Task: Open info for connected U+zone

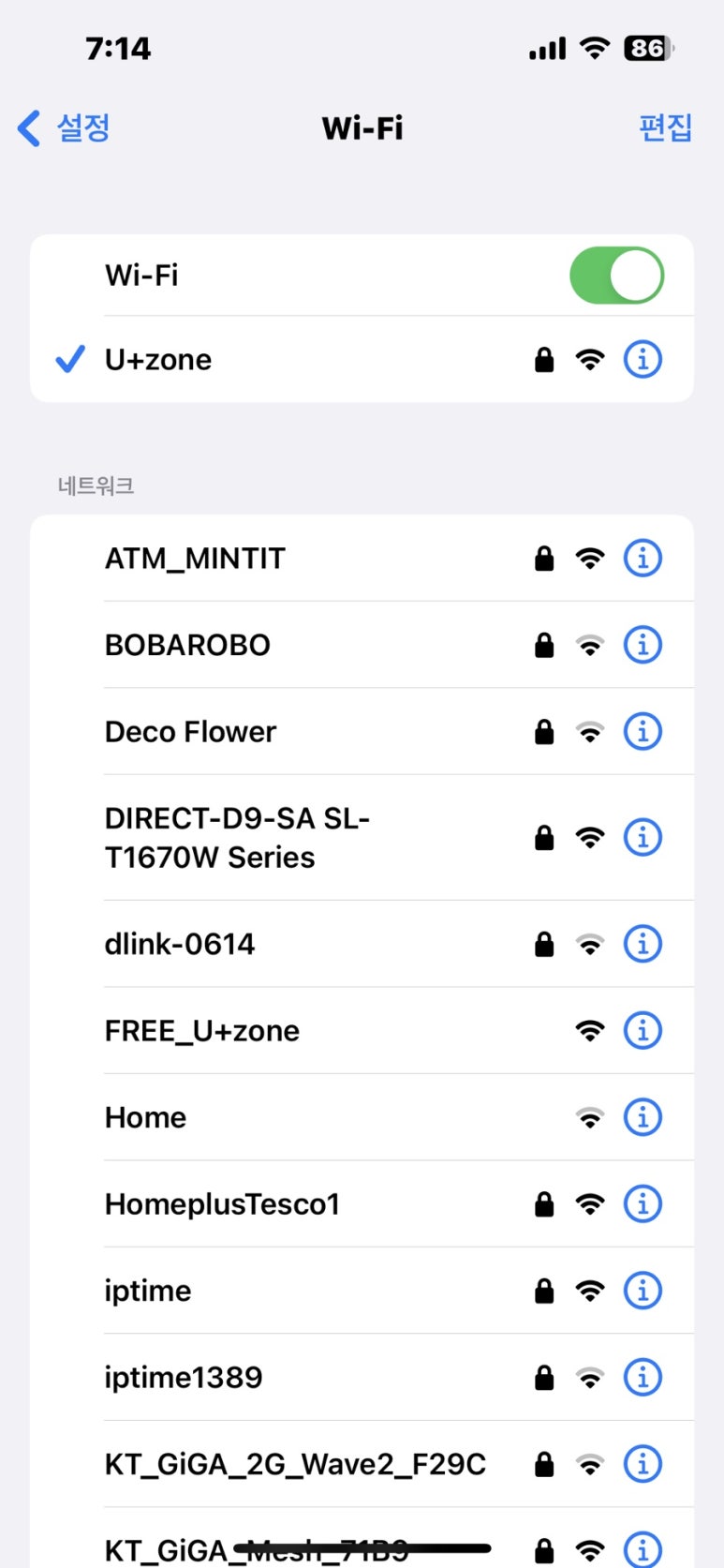Action: [x=643, y=359]
